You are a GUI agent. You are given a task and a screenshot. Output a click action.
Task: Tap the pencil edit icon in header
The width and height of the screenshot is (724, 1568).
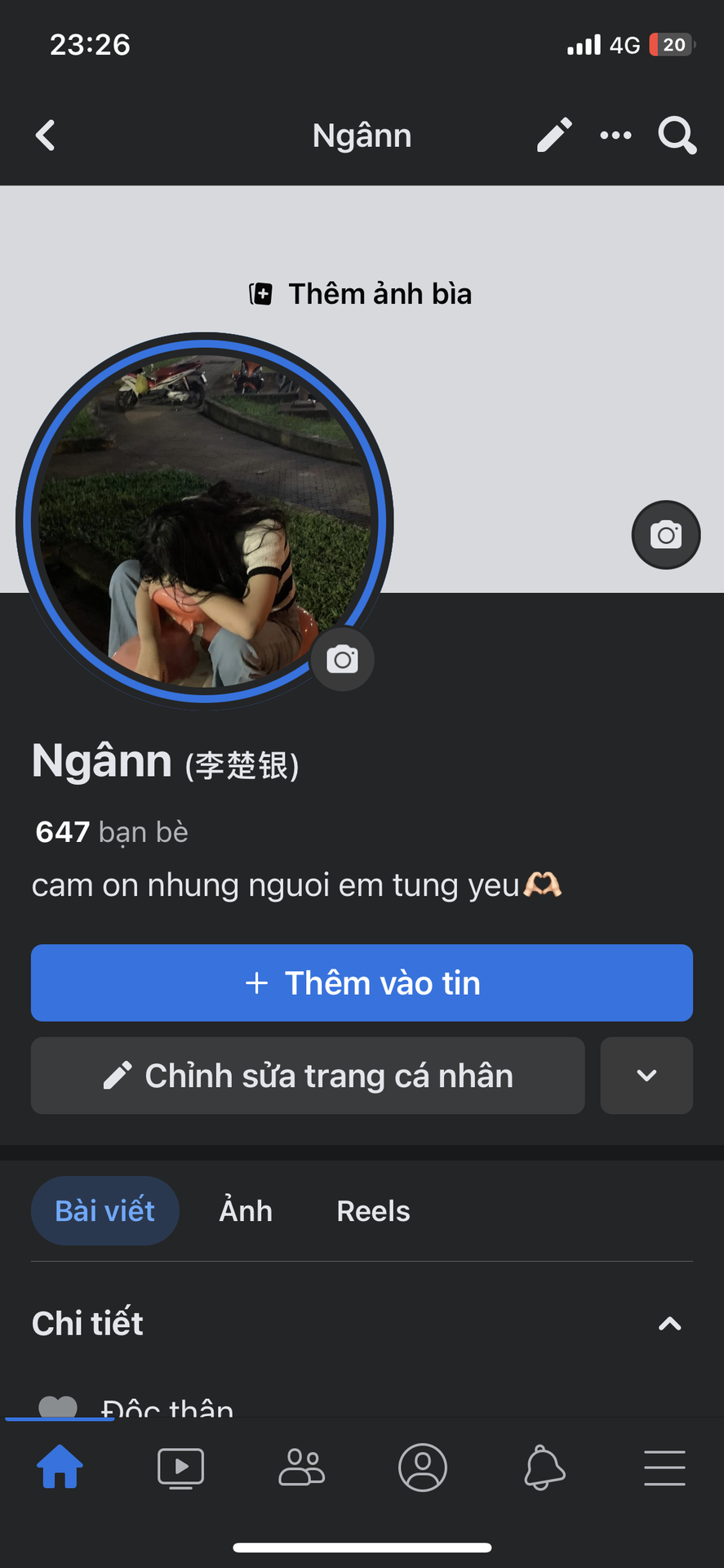pyautogui.click(x=554, y=136)
